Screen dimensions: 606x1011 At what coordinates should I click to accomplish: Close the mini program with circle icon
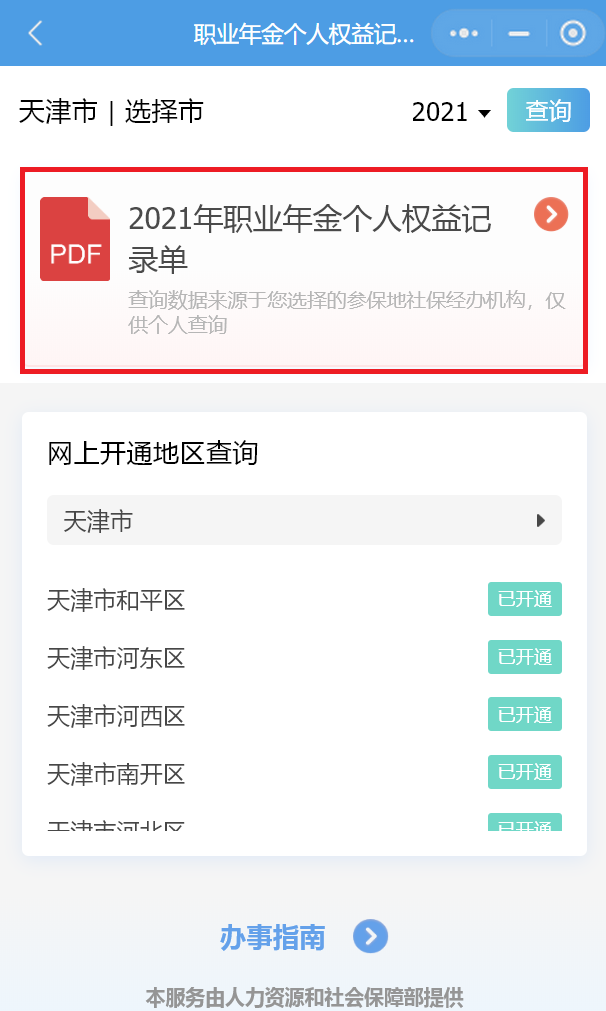tap(572, 33)
